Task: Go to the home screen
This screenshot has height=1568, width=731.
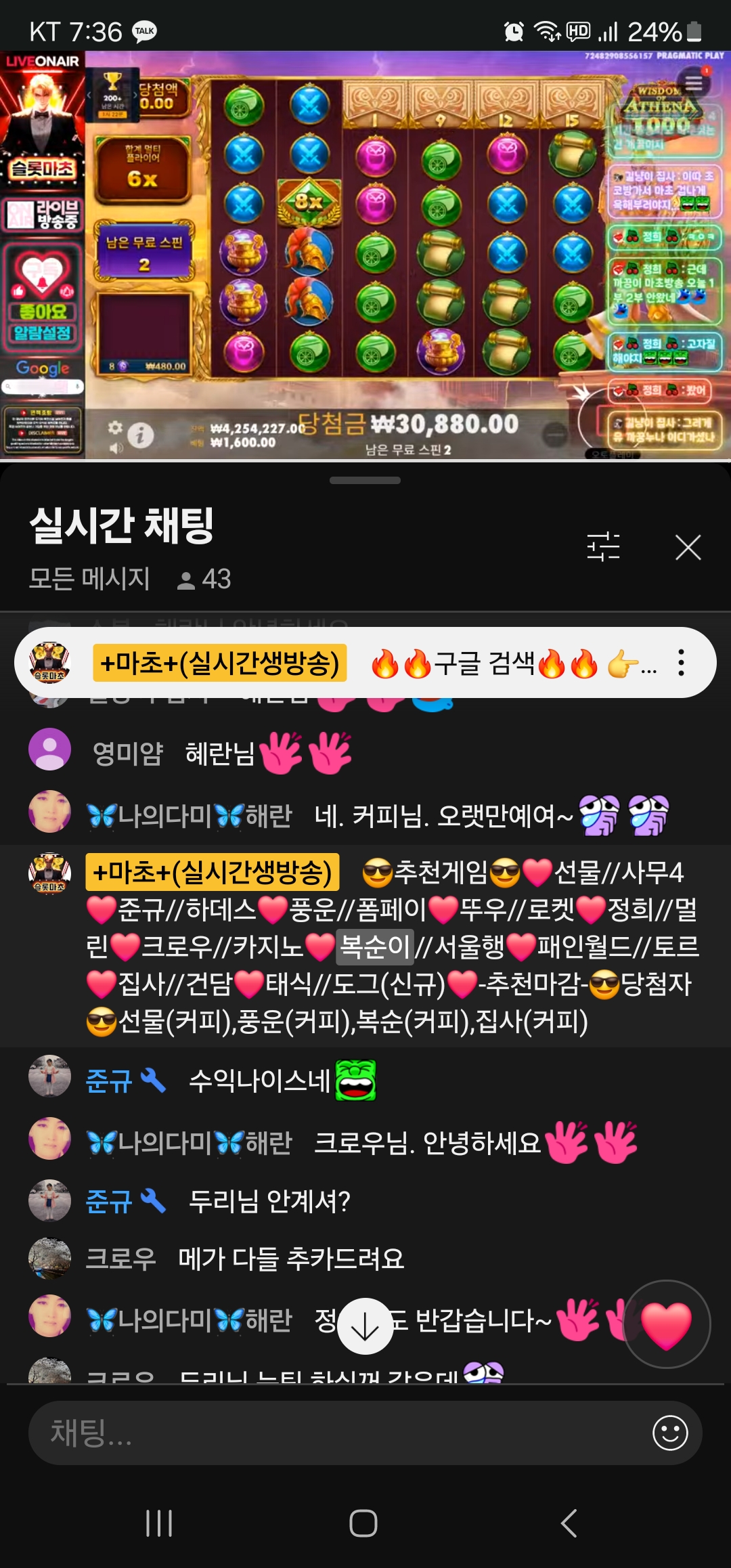Action: pos(363,1523)
